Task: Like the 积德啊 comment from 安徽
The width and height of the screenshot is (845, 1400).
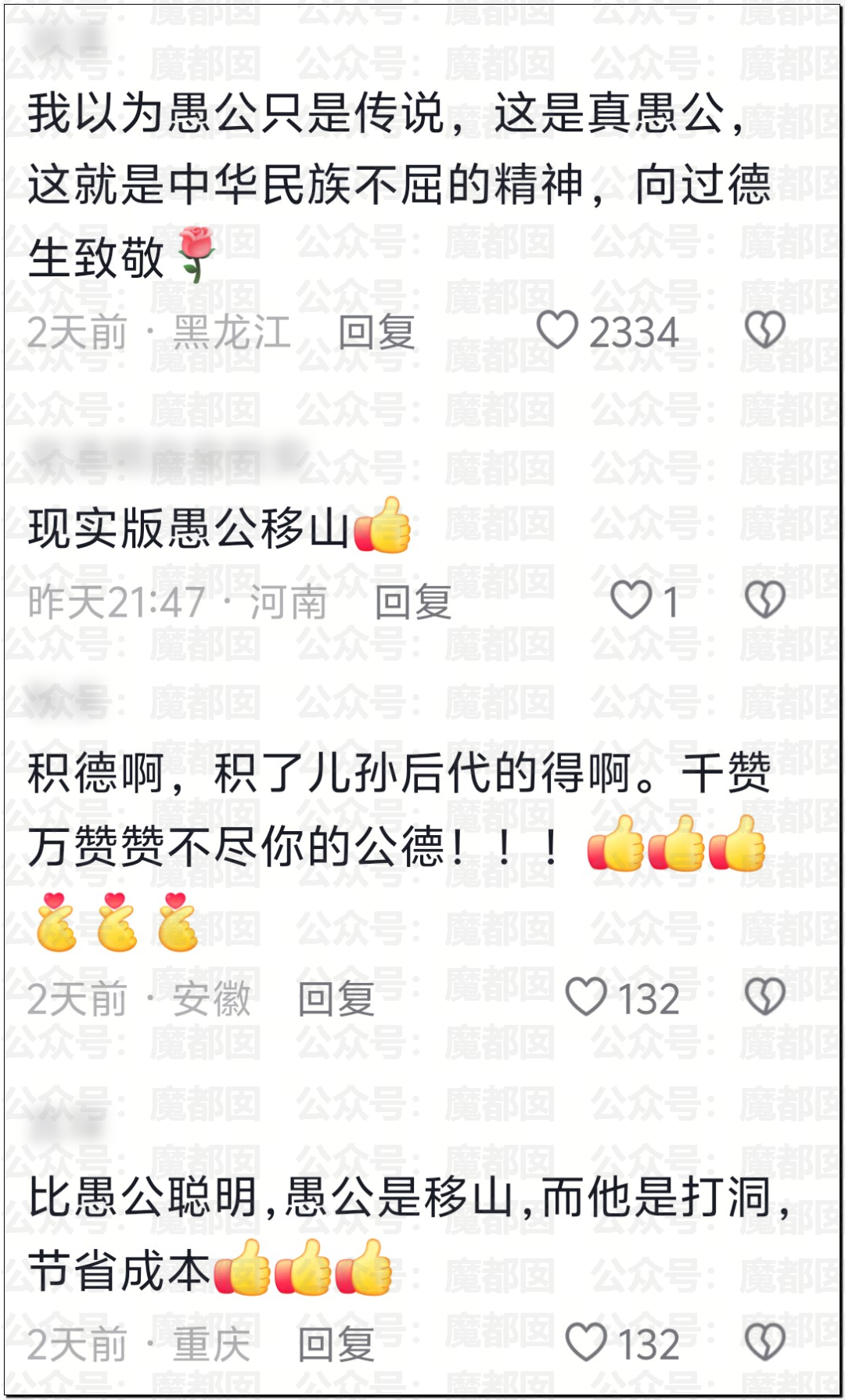Action: tap(586, 998)
